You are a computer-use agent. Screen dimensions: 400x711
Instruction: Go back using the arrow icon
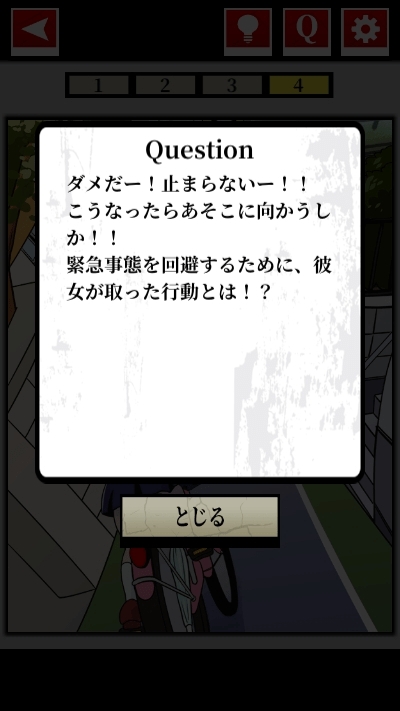pyautogui.click(x=35, y=30)
